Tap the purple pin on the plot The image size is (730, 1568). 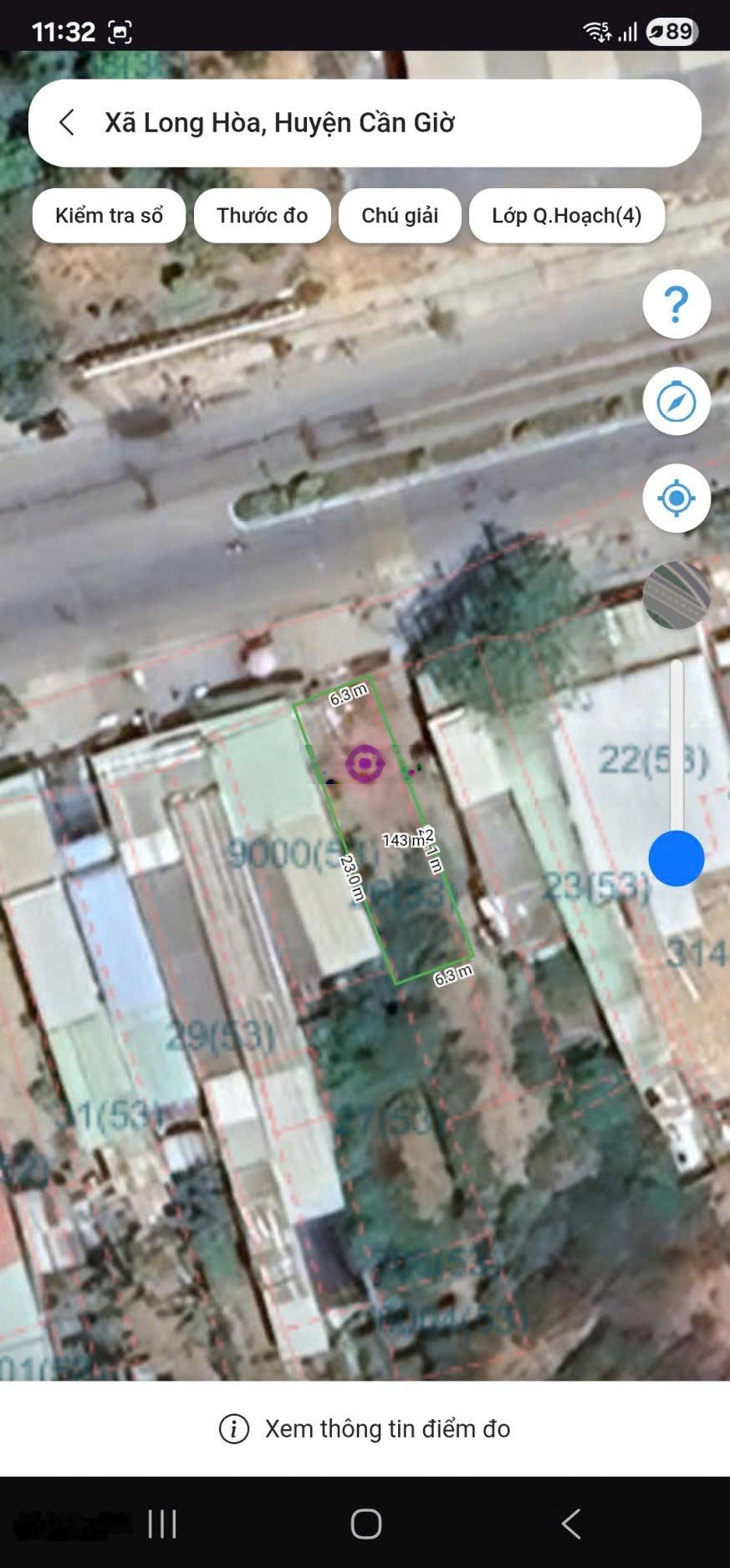click(x=365, y=763)
